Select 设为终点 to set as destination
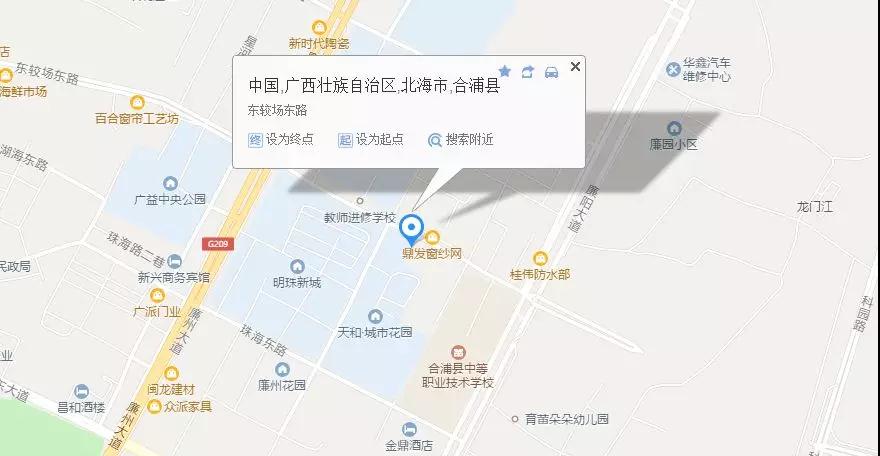Viewport: 880px width, 456px height. pyautogui.click(x=281, y=139)
